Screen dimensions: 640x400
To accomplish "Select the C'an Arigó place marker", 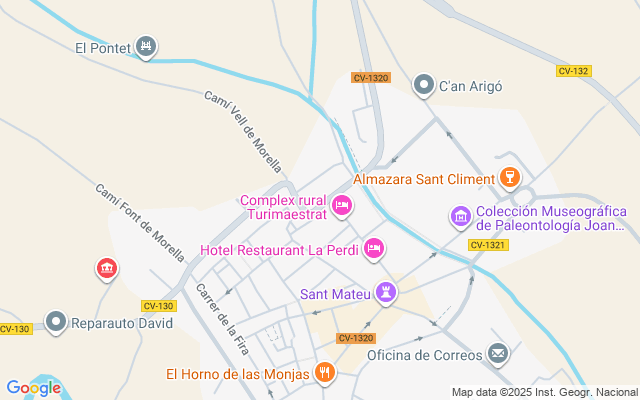I will click(x=424, y=86).
